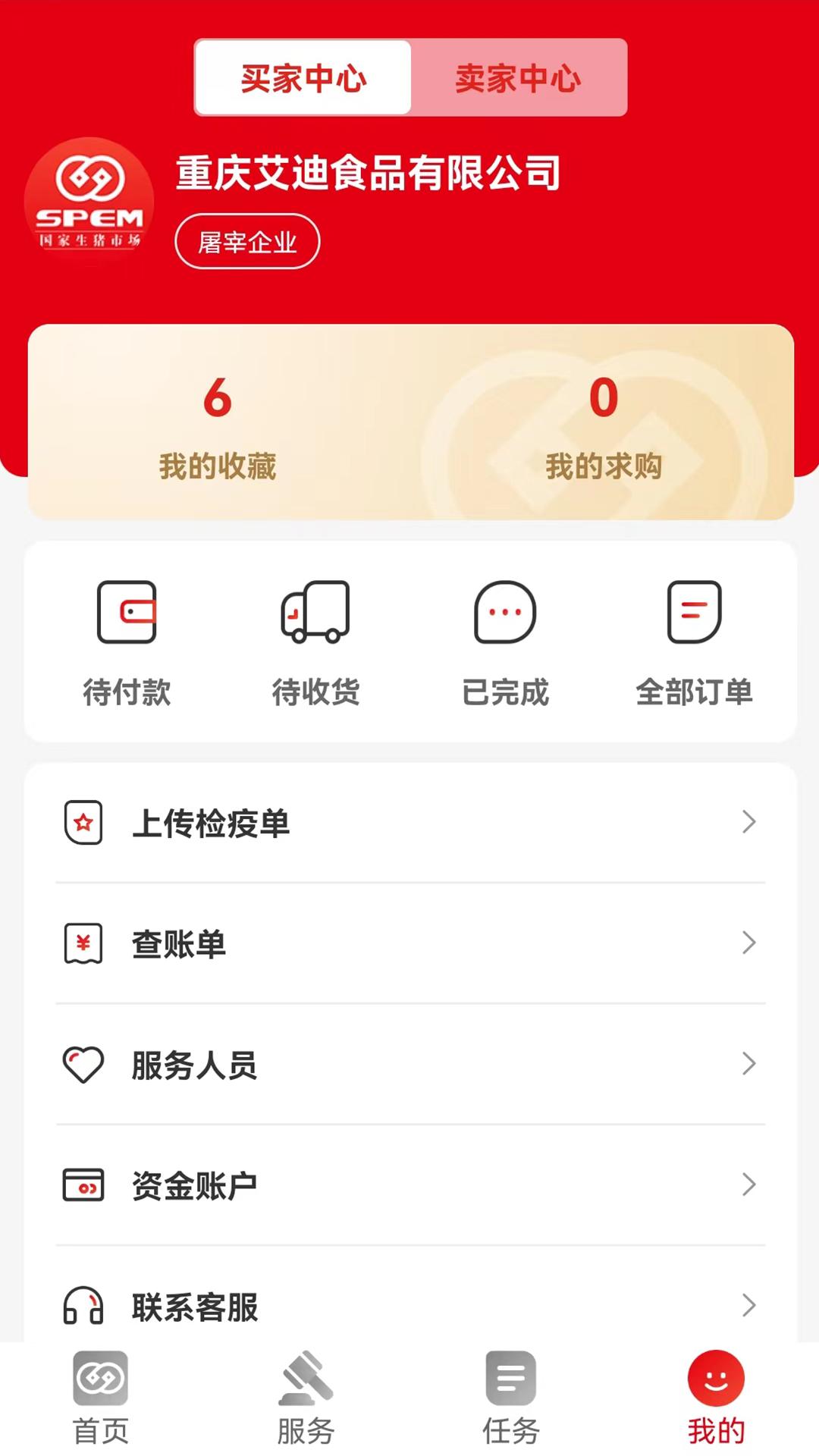Expand the 查账单 row chevron

[x=749, y=943]
